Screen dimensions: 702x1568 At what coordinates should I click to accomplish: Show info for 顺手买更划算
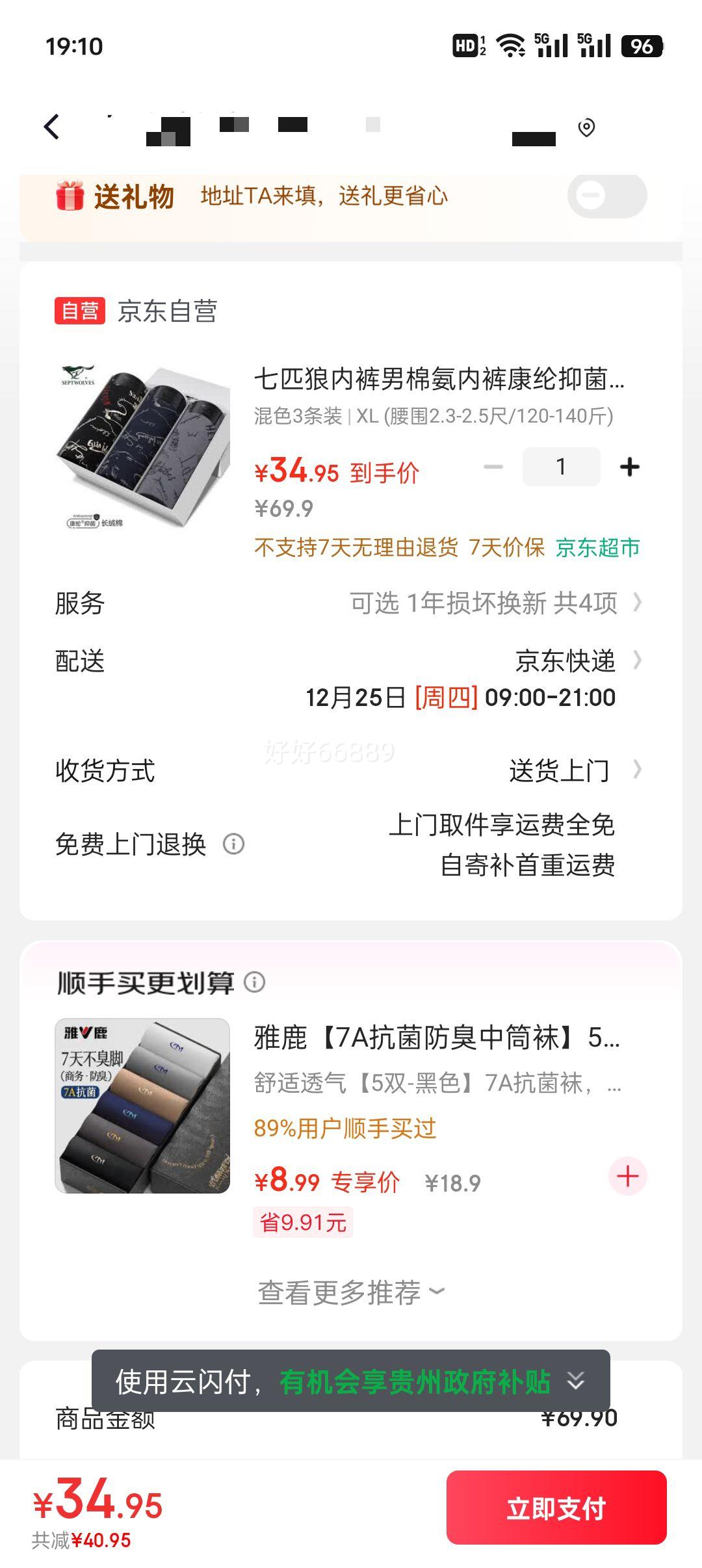[x=255, y=982]
